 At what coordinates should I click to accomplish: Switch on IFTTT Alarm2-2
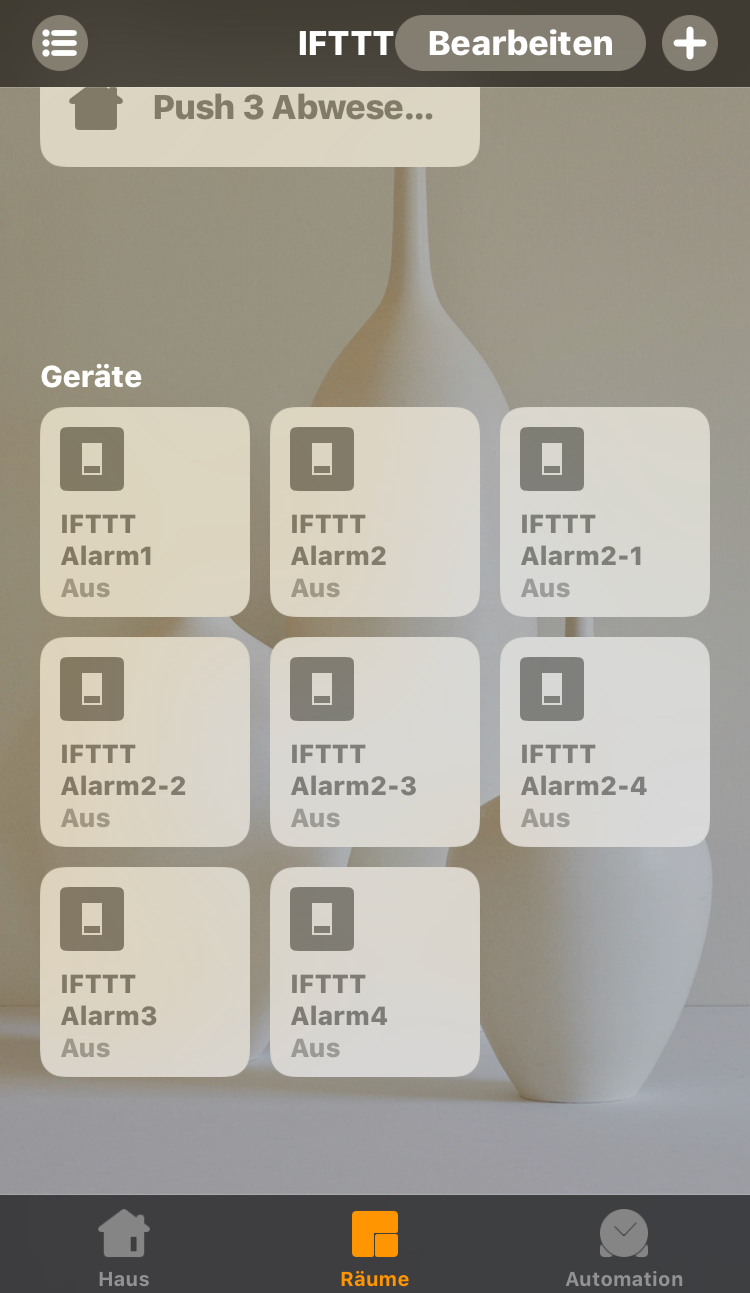tap(145, 741)
